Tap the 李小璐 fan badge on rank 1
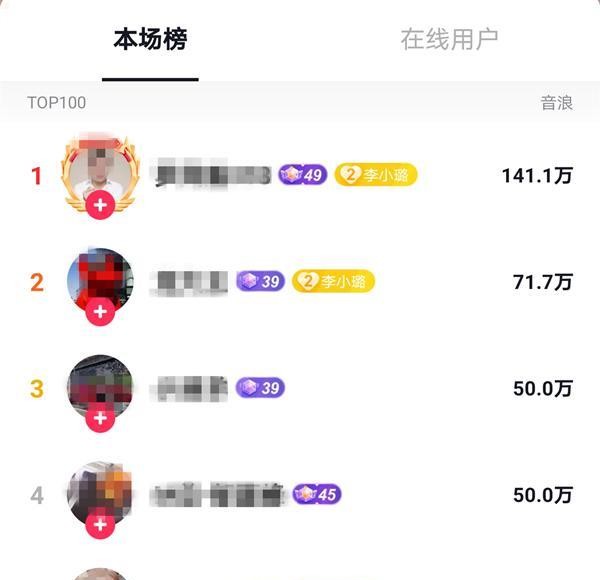 (x=375, y=176)
